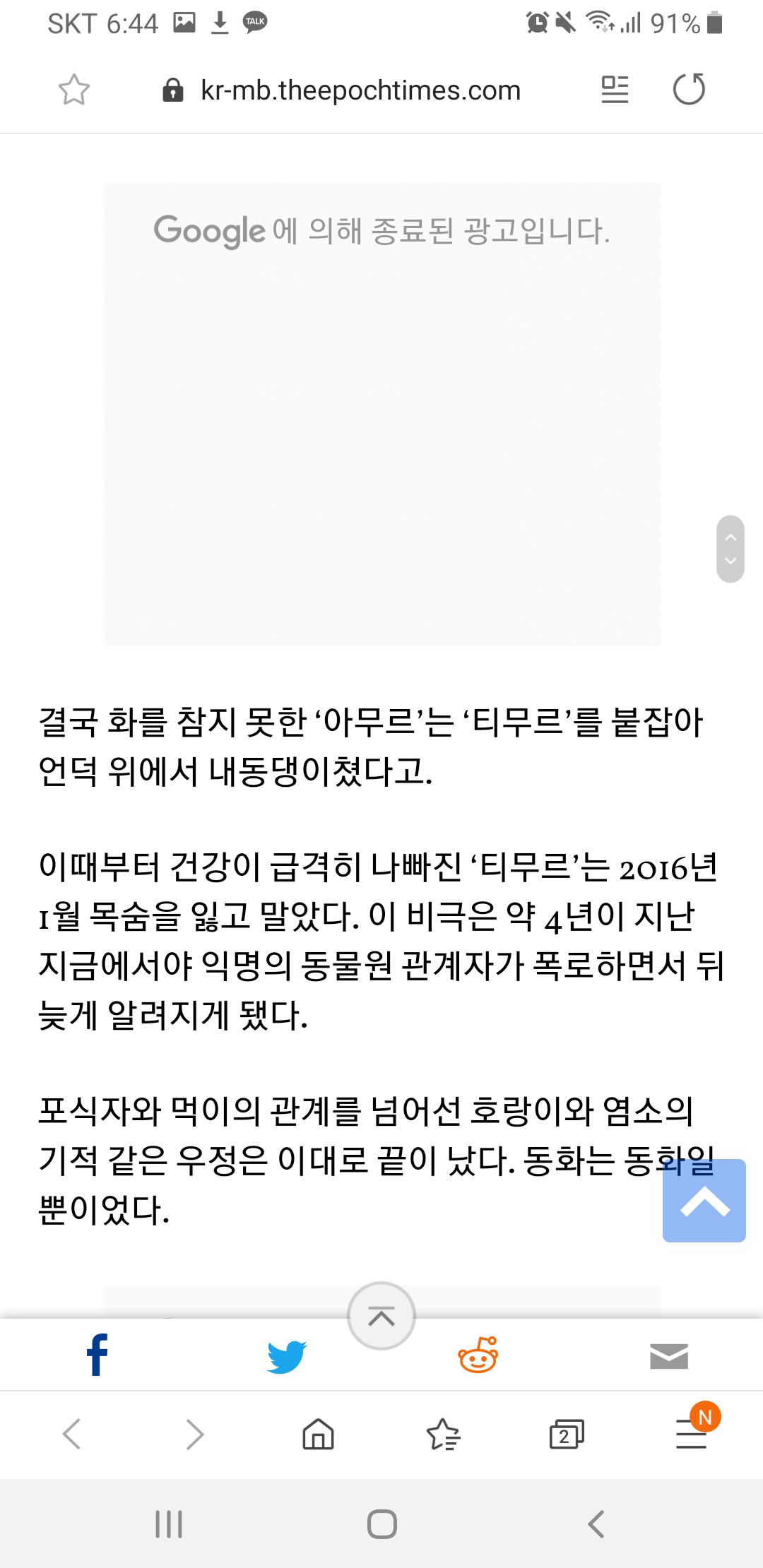Tap the system home button
763x1568 pixels.
(381, 1524)
